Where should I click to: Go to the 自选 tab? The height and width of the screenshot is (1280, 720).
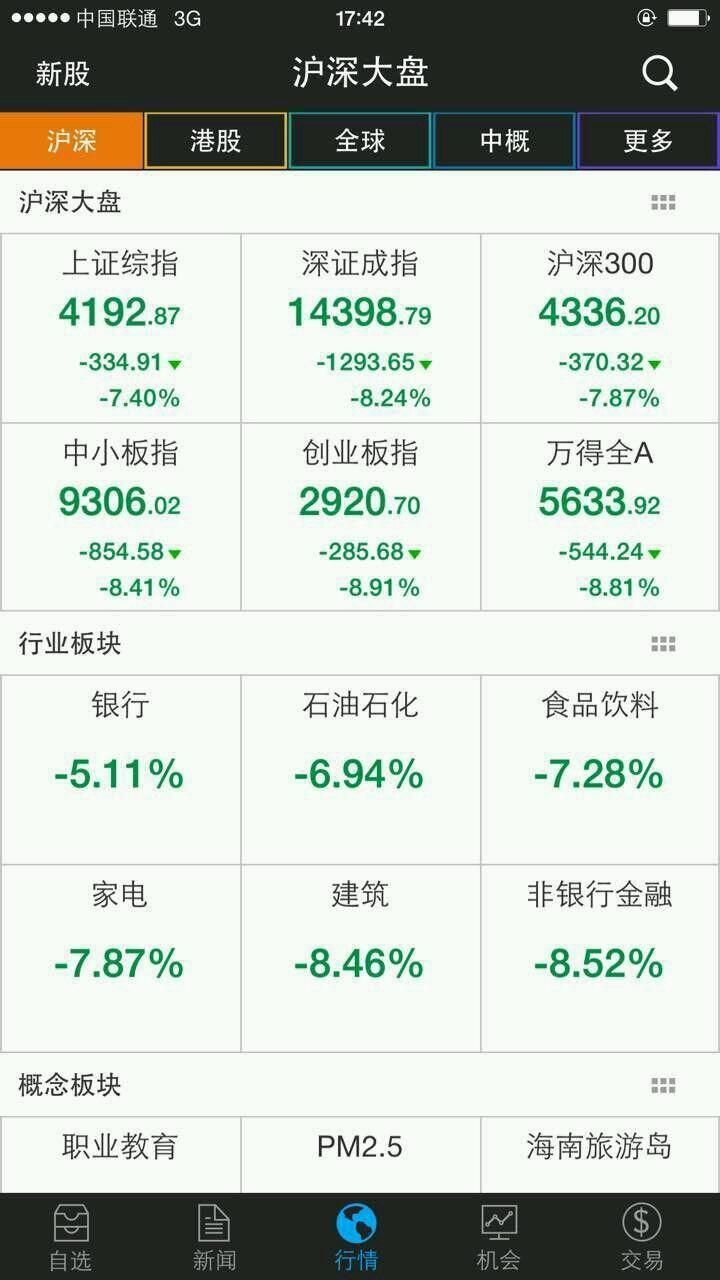(x=71, y=1237)
